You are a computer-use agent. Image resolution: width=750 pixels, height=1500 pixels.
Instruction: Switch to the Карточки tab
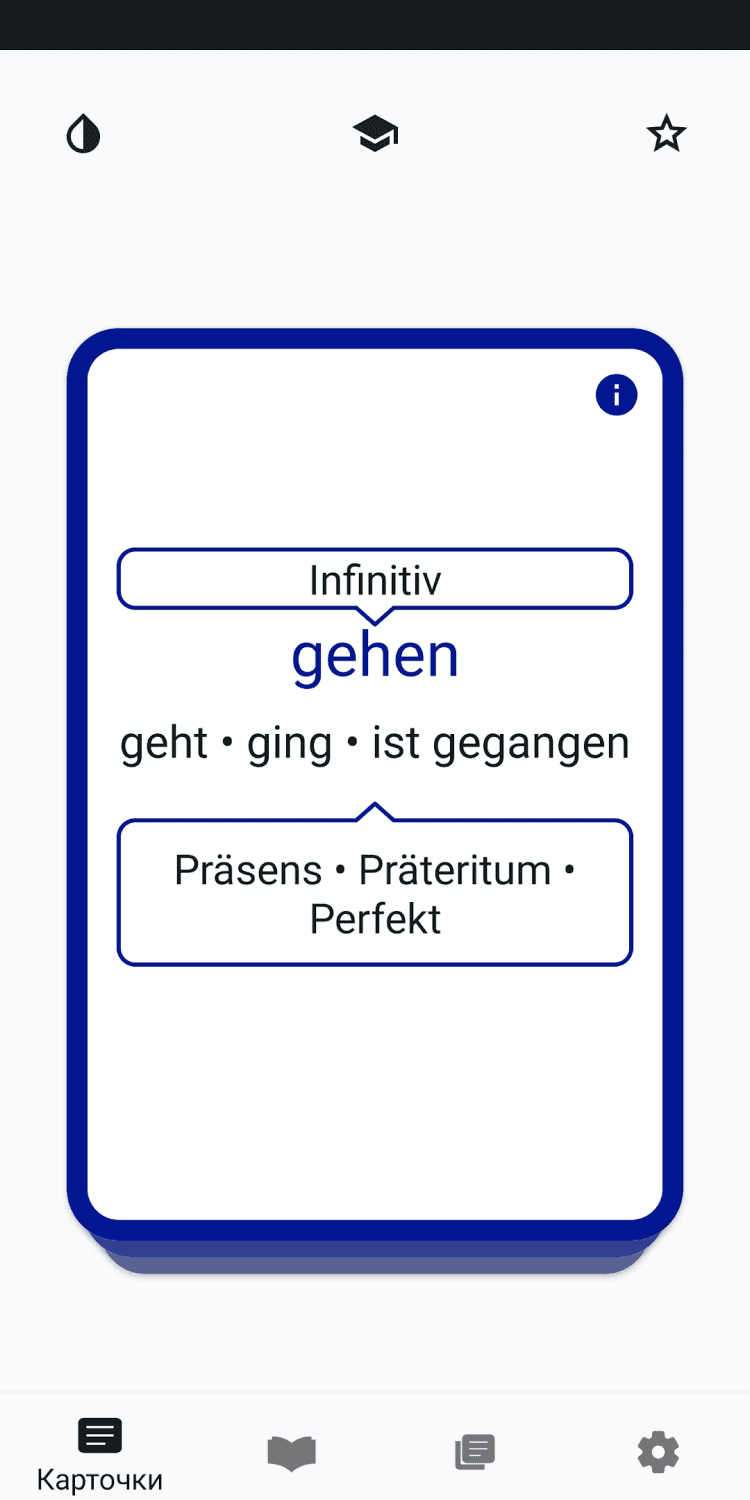pos(99,1452)
